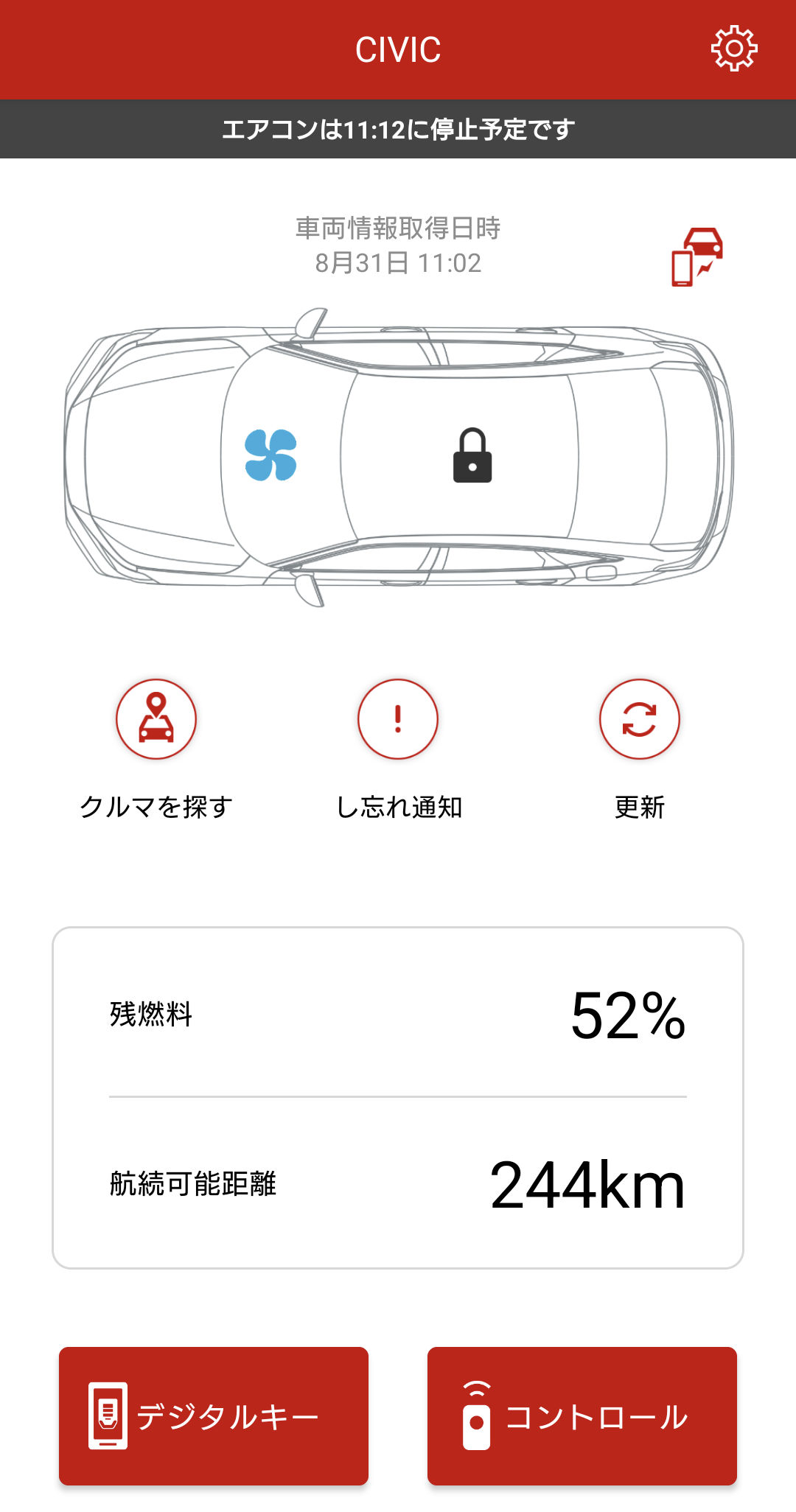Viewport: 796px width, 1512px height.
Task: Open the コントロール remote button
Action: [x=582, y=1415]
